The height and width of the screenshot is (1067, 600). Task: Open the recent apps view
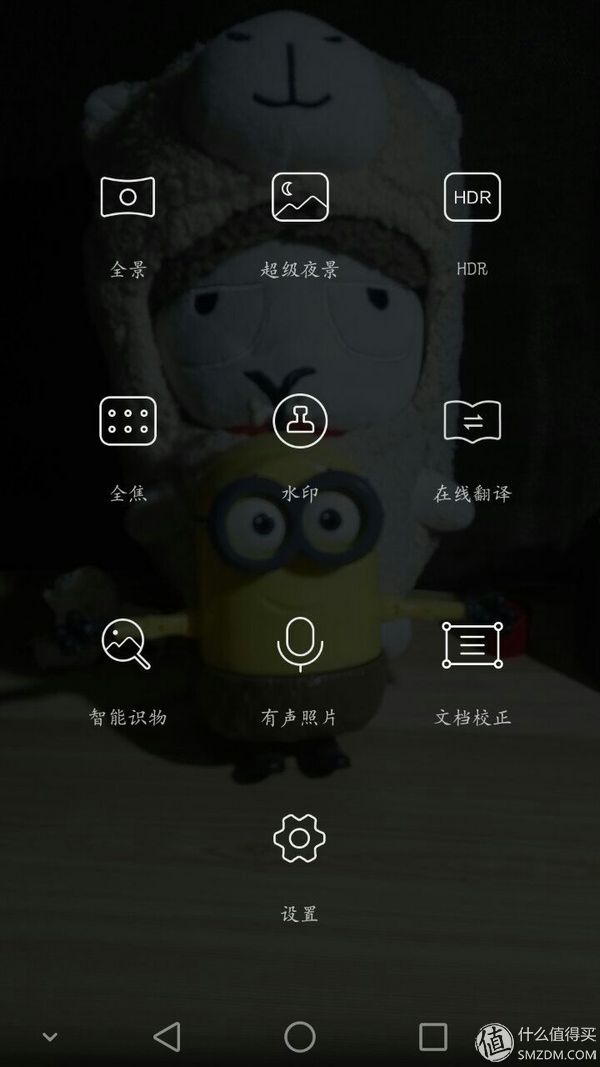tap(433, 1037)
